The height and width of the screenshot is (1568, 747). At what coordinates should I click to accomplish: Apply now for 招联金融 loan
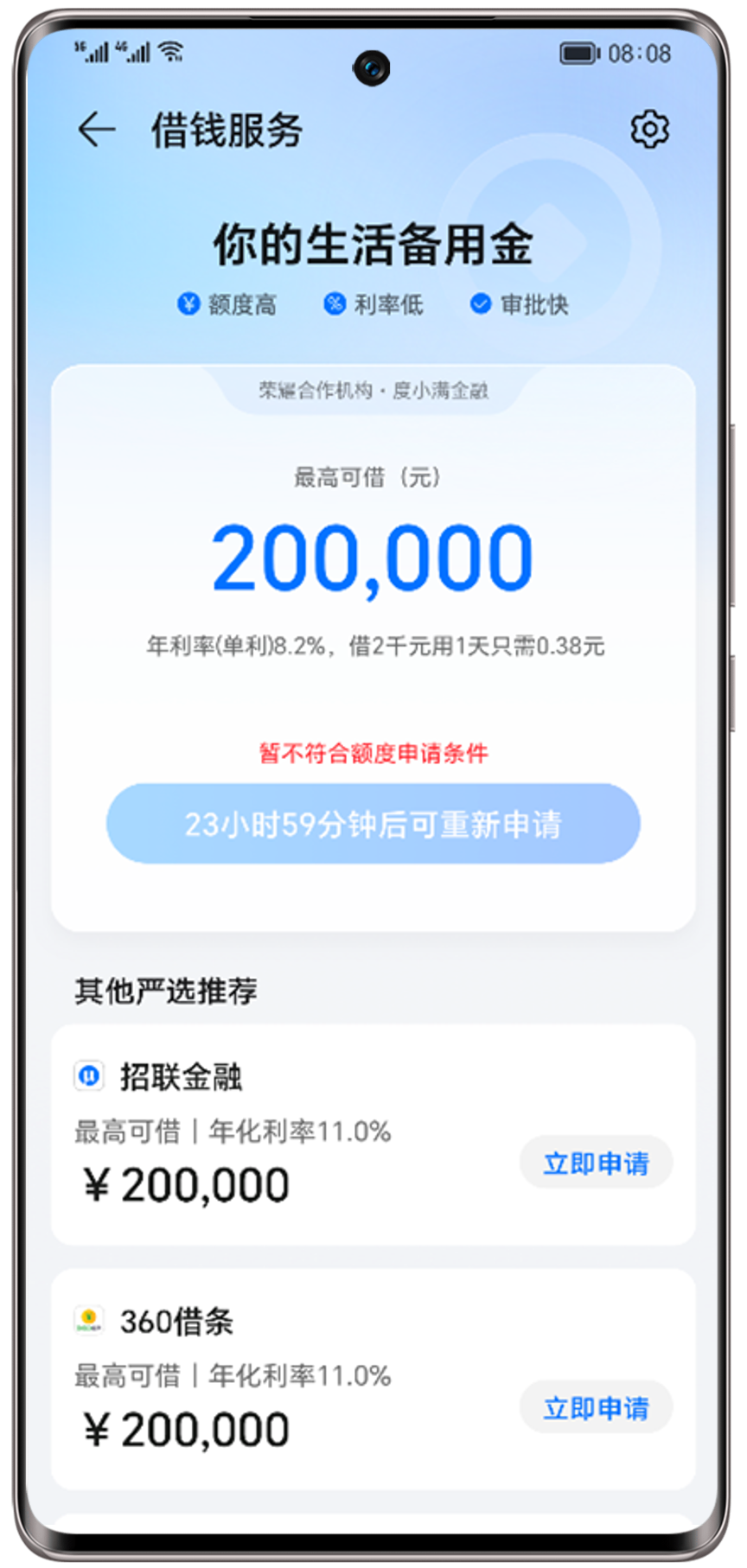[596, 1163]
